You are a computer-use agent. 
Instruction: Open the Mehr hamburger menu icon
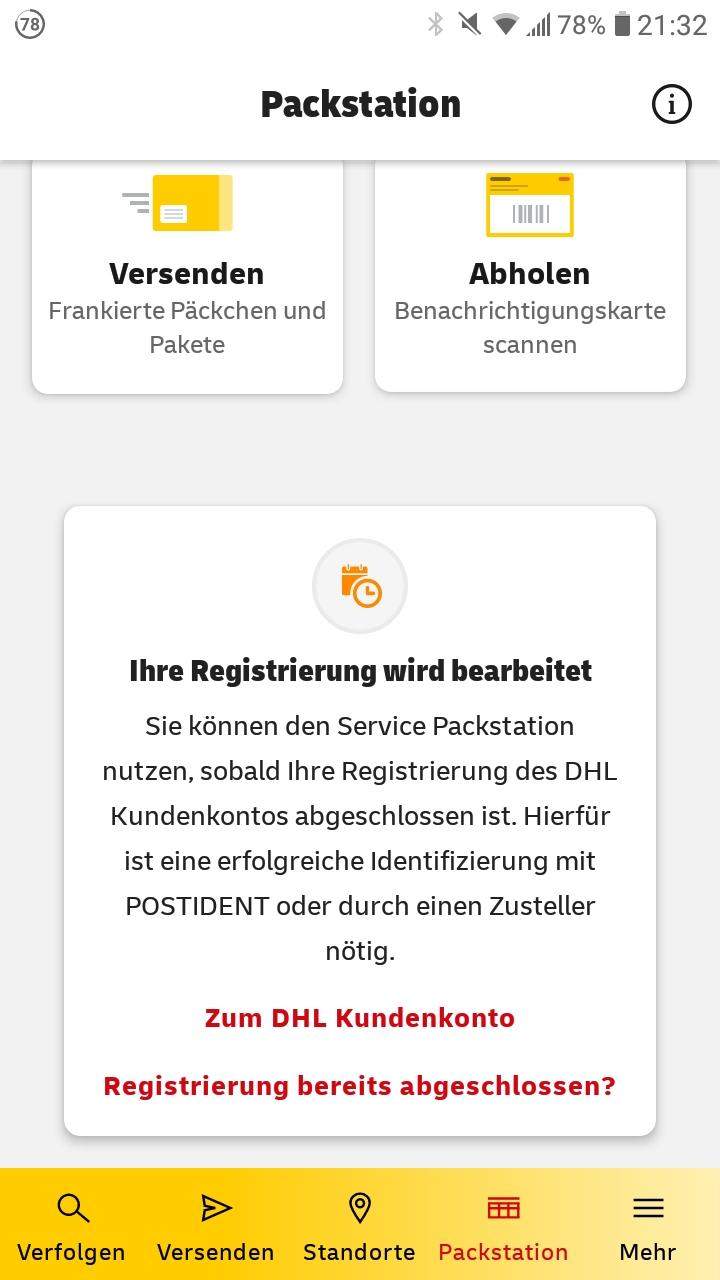point(647,1207)
